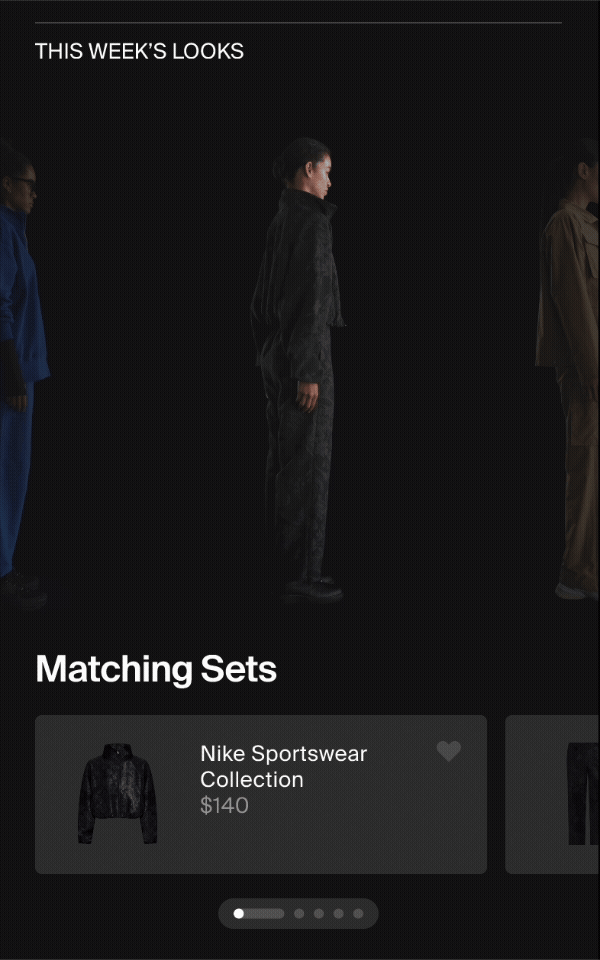Jump to the second page indicator dot
The height and width of the screenshot is (960, 600).
pos(299,913)
